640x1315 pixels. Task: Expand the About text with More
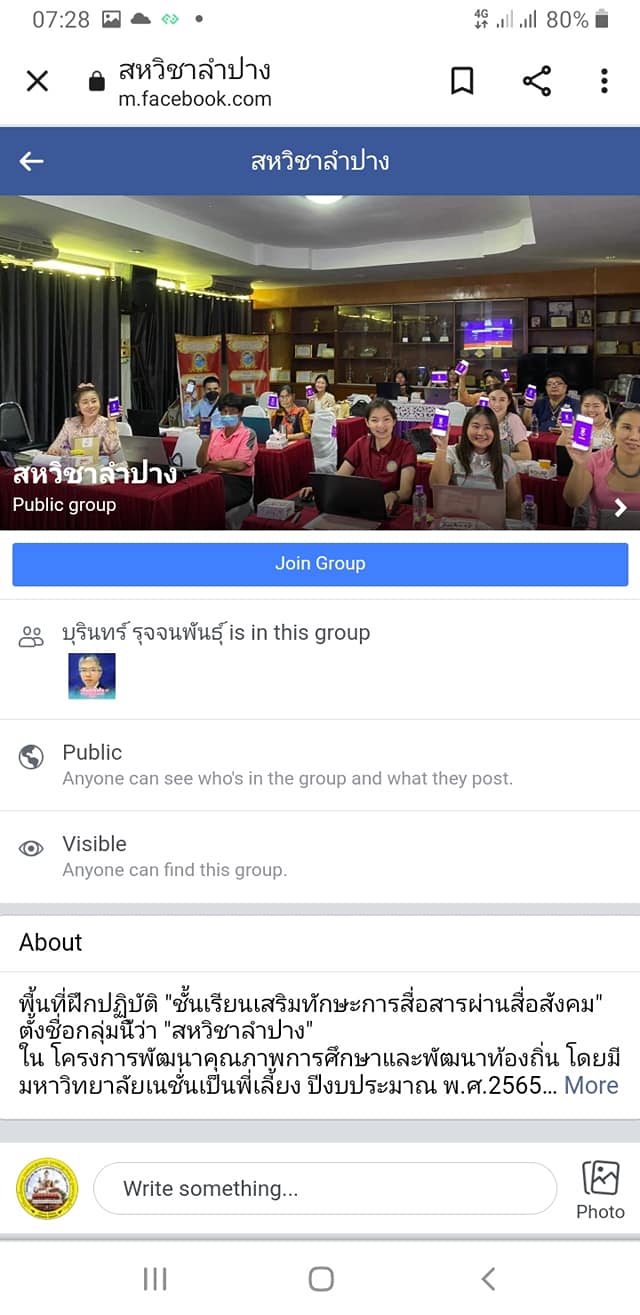tap(592, 1085)
